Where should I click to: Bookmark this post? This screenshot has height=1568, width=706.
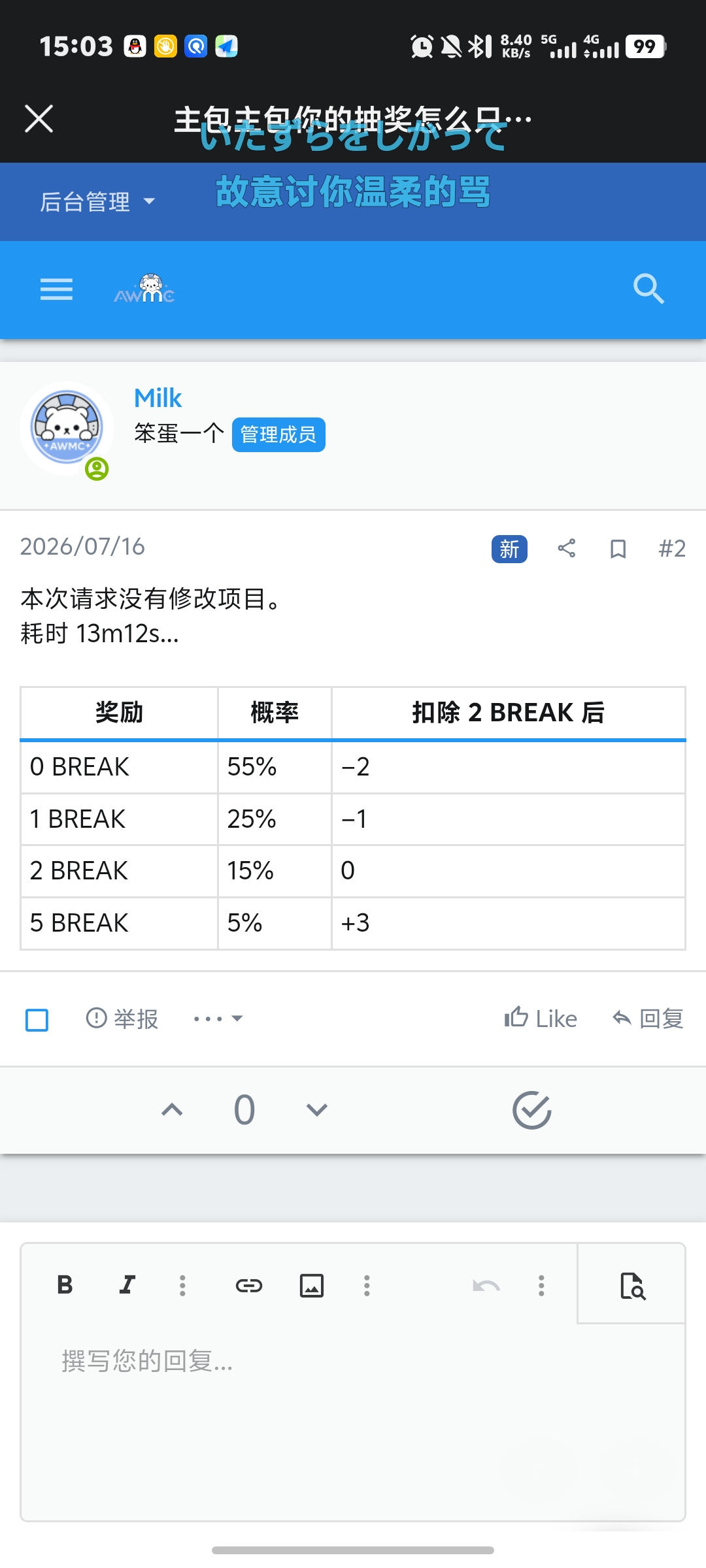click(x=618, y=549)
